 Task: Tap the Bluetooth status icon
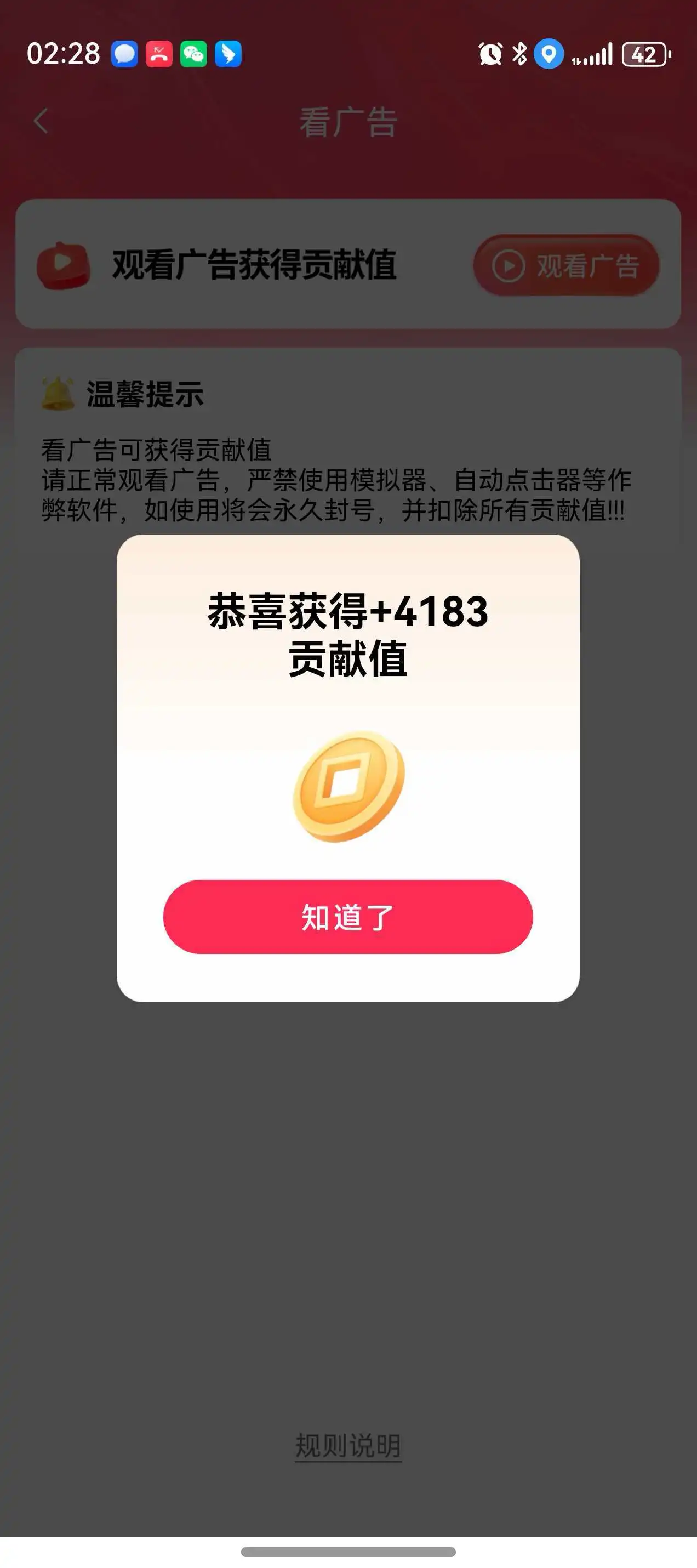pos(519,54)
